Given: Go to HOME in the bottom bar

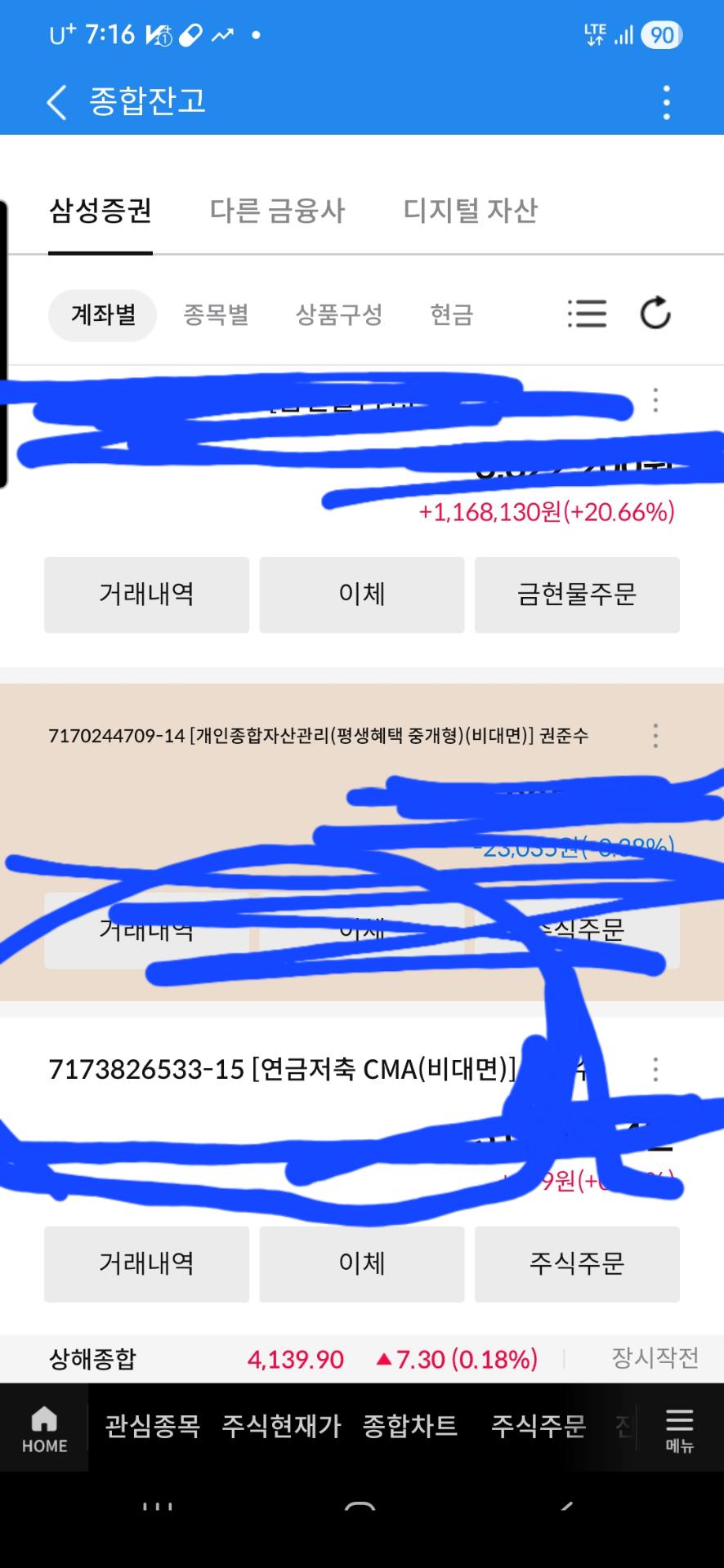Looking at the screenshot, I should coord(44,1430).
